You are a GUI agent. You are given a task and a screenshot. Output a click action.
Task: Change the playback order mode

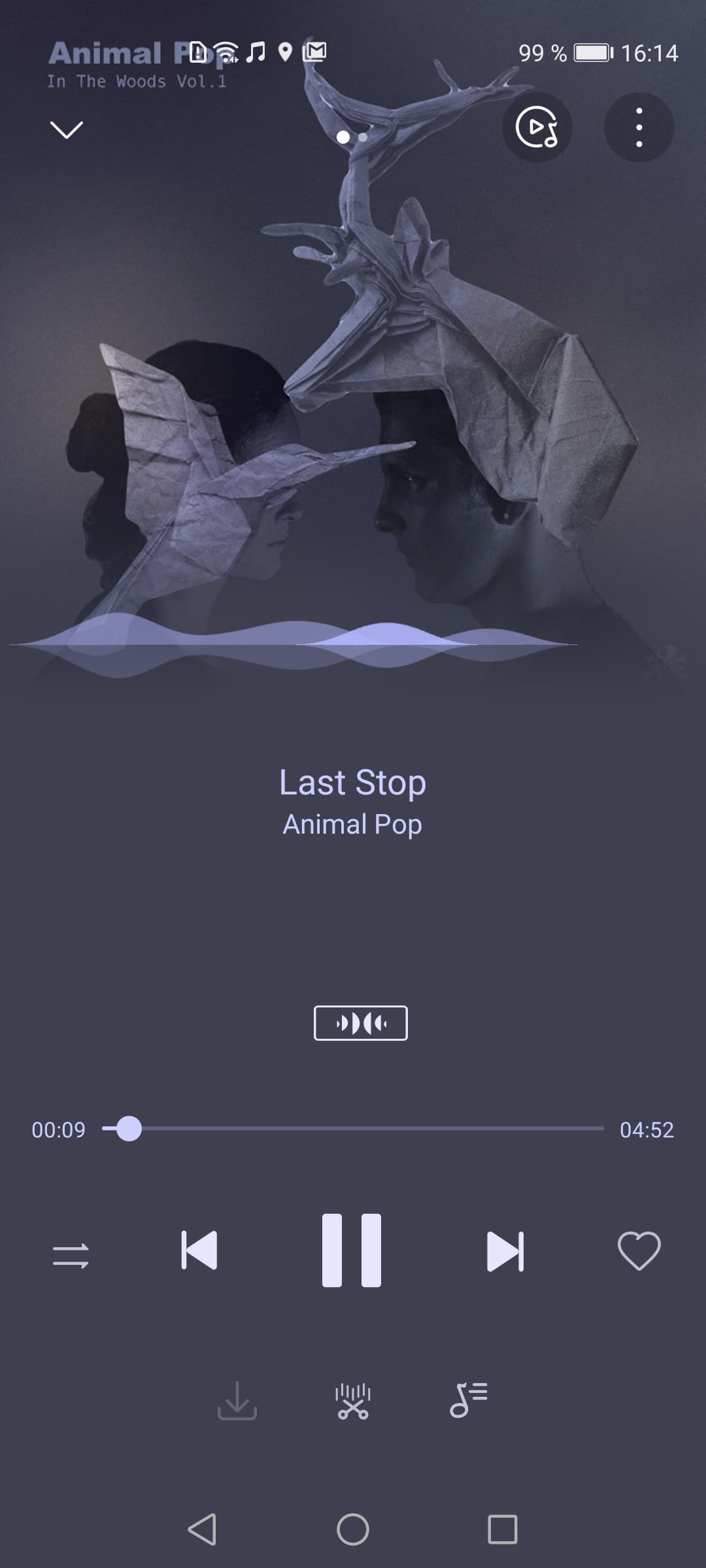click(71, 1255)
